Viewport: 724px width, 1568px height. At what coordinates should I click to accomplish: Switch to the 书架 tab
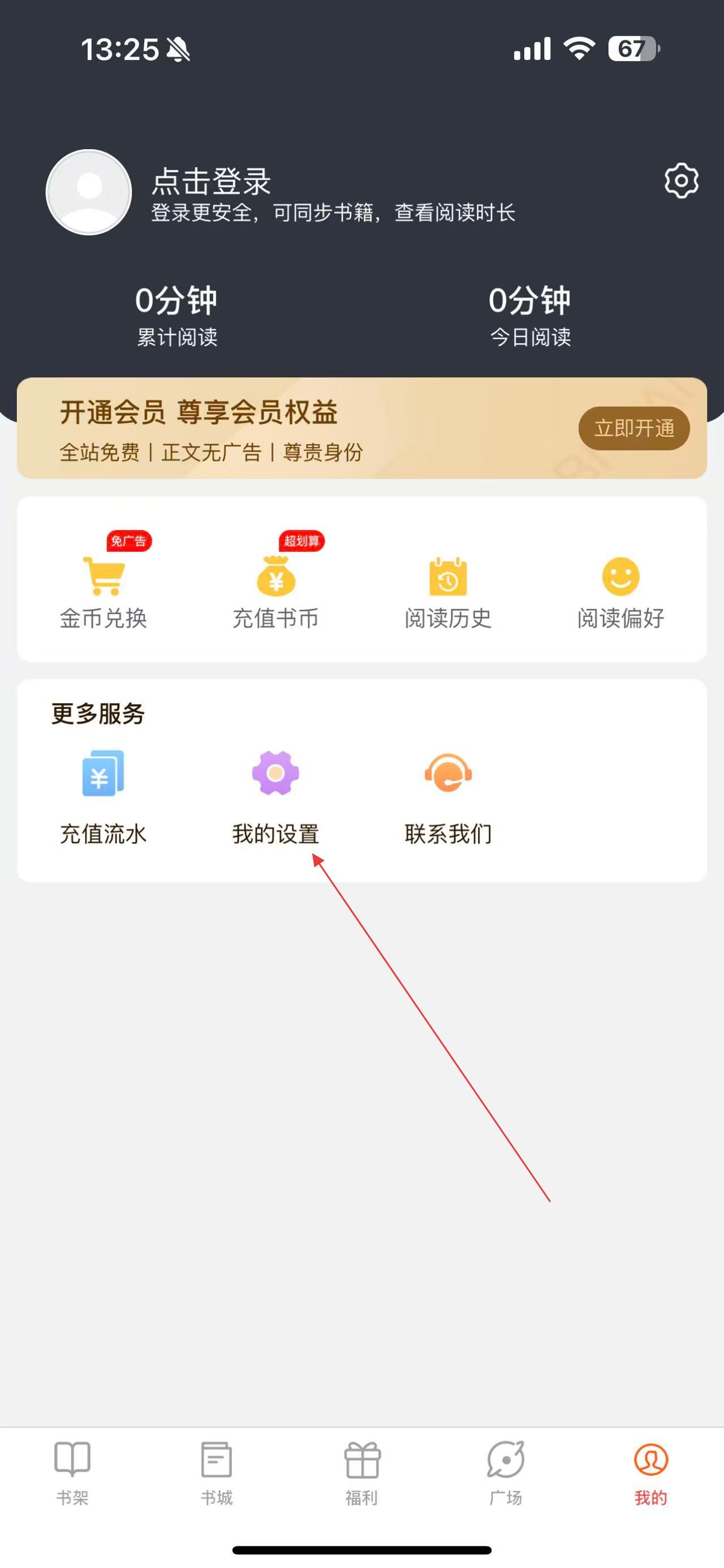point(72,1471)
